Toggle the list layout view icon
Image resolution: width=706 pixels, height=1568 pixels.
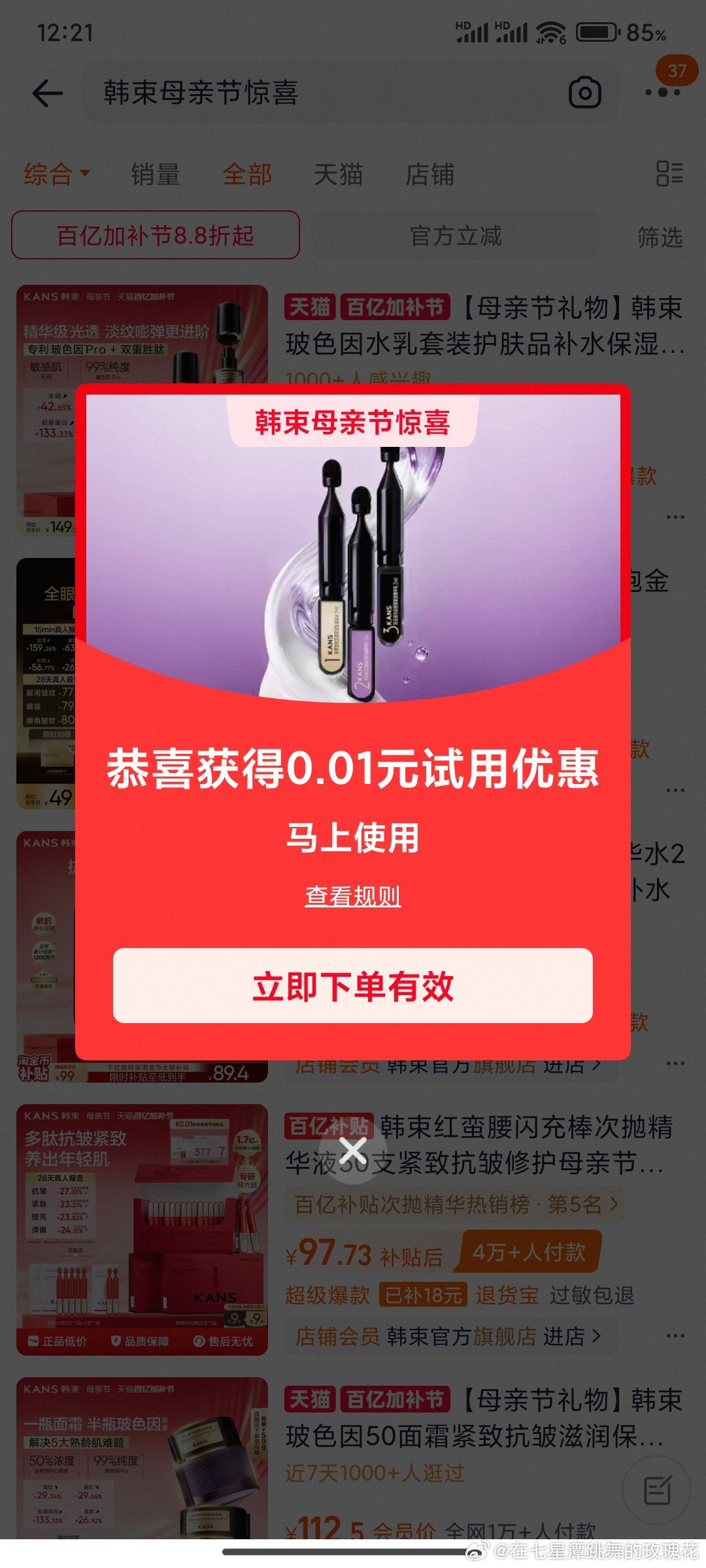[669, 174]
